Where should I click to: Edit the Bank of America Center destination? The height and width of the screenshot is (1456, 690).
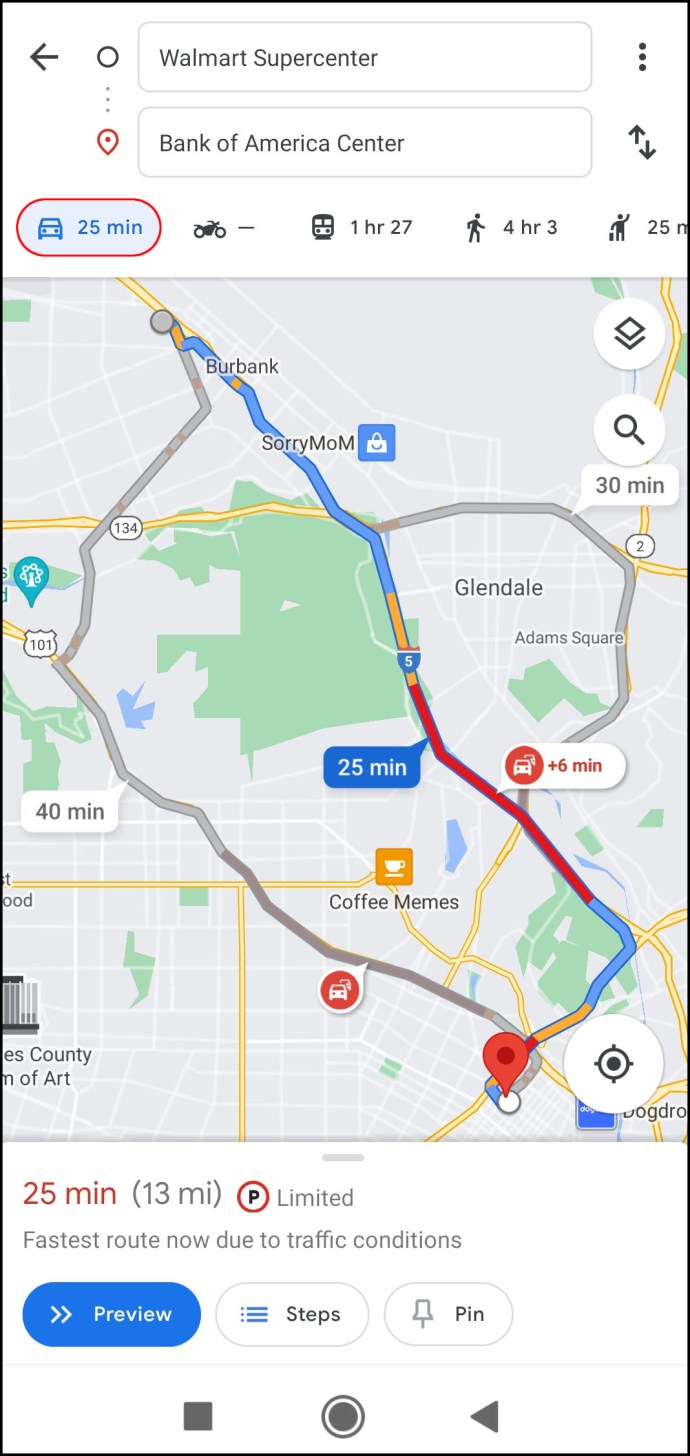pos(364,143)
